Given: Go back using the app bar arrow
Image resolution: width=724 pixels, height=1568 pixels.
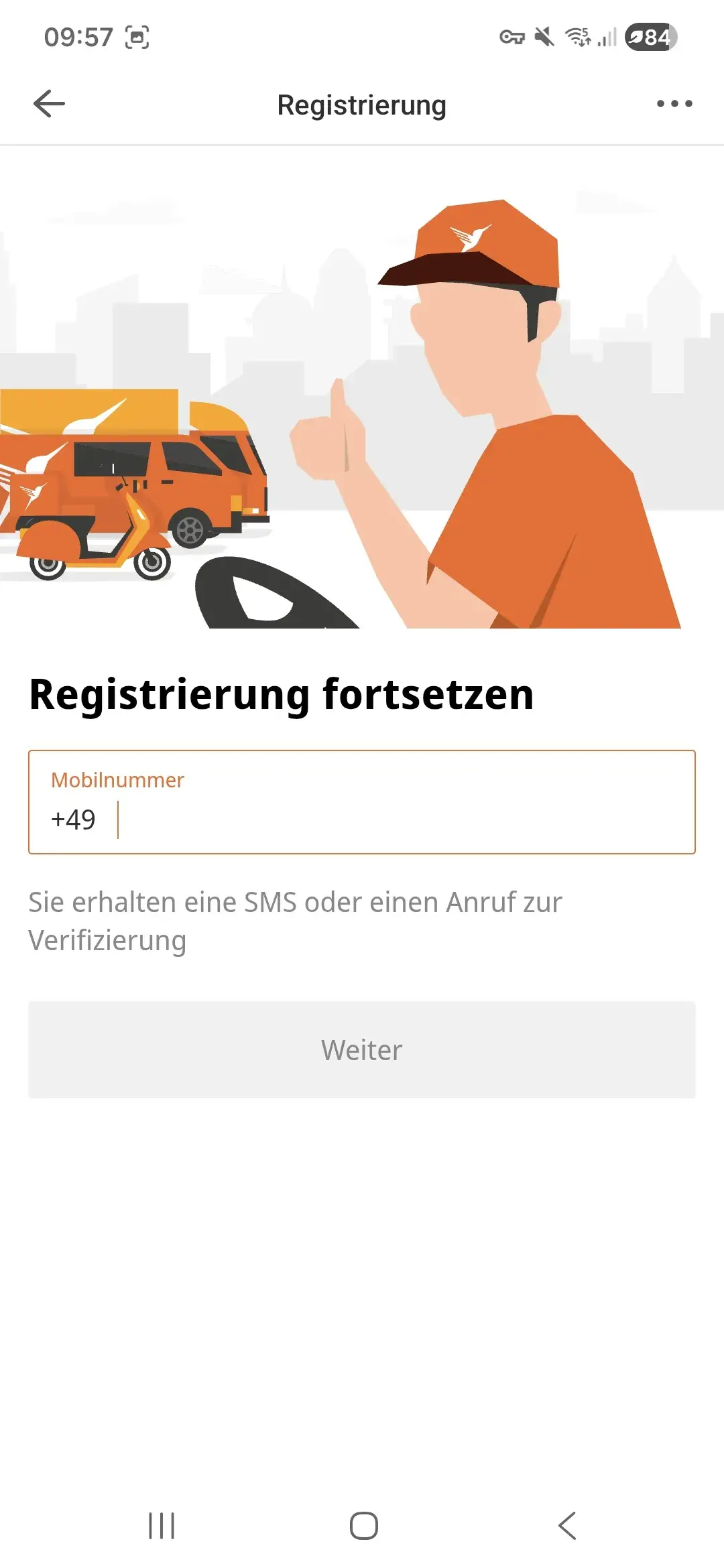Looking at the screenshot, I should point(49,104).
